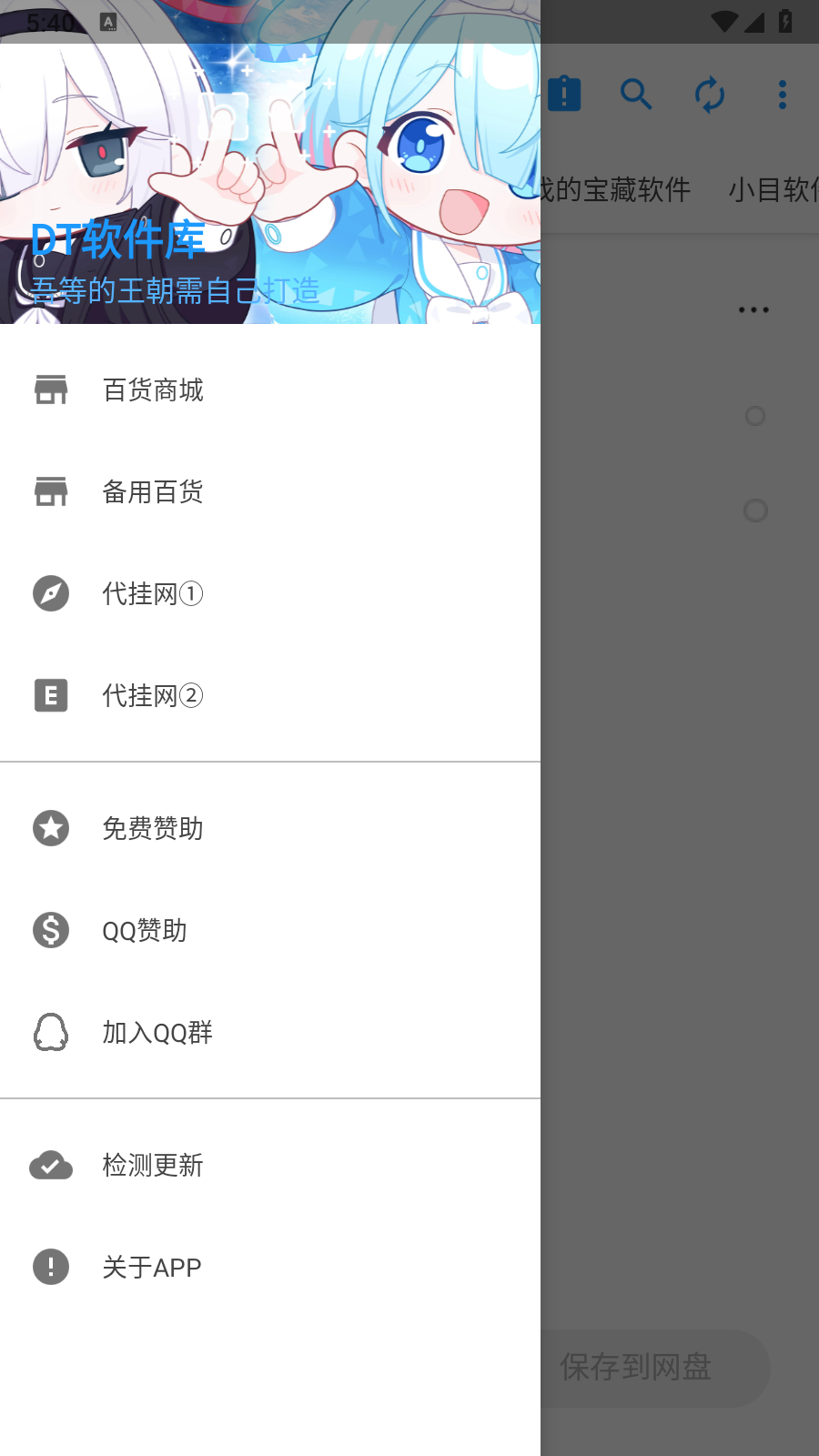The width and height of the screenshot is (819, 1456).
Task: Open 百货商城 from the drawer
Action: click(x=153, y=390)
